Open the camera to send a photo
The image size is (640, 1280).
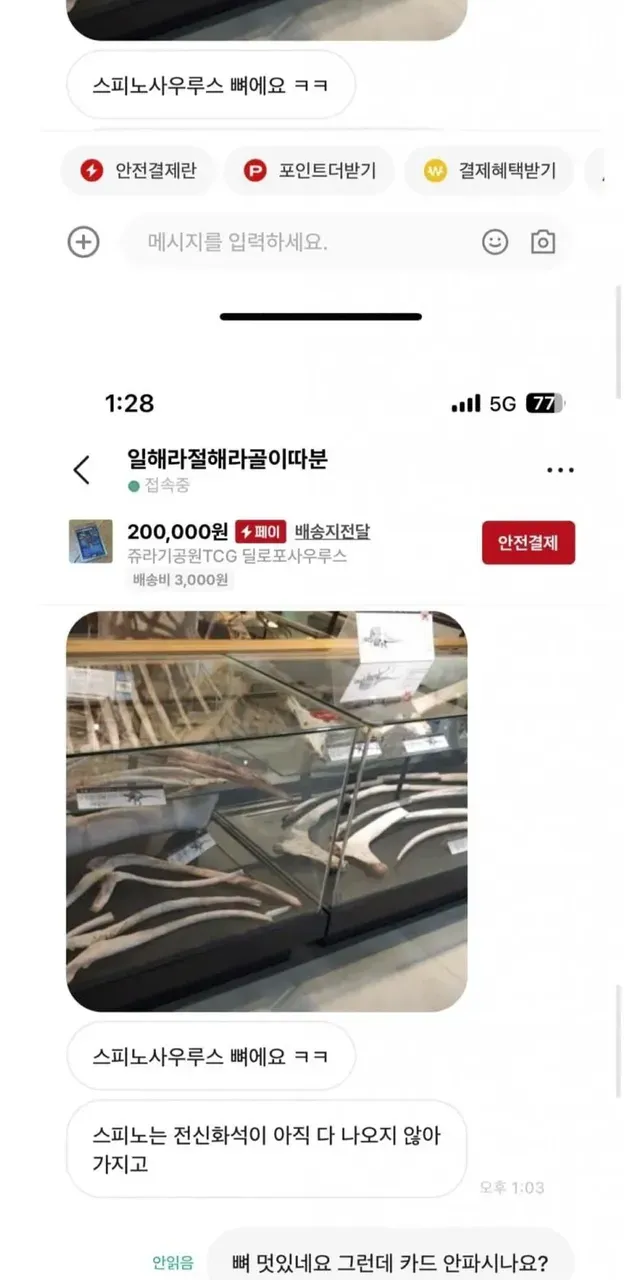tap(543, 241)
